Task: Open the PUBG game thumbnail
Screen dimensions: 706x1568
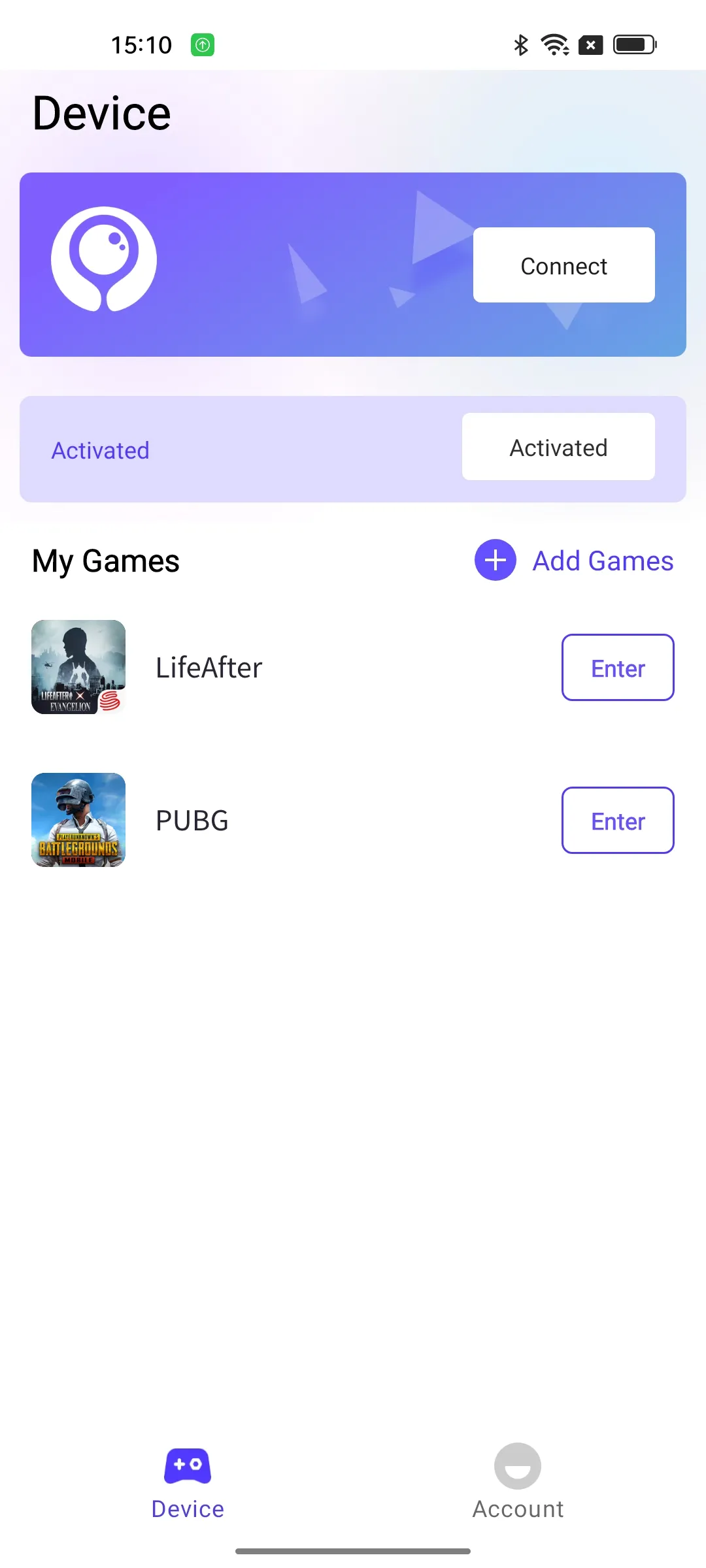Action: [x=78, y=820]
